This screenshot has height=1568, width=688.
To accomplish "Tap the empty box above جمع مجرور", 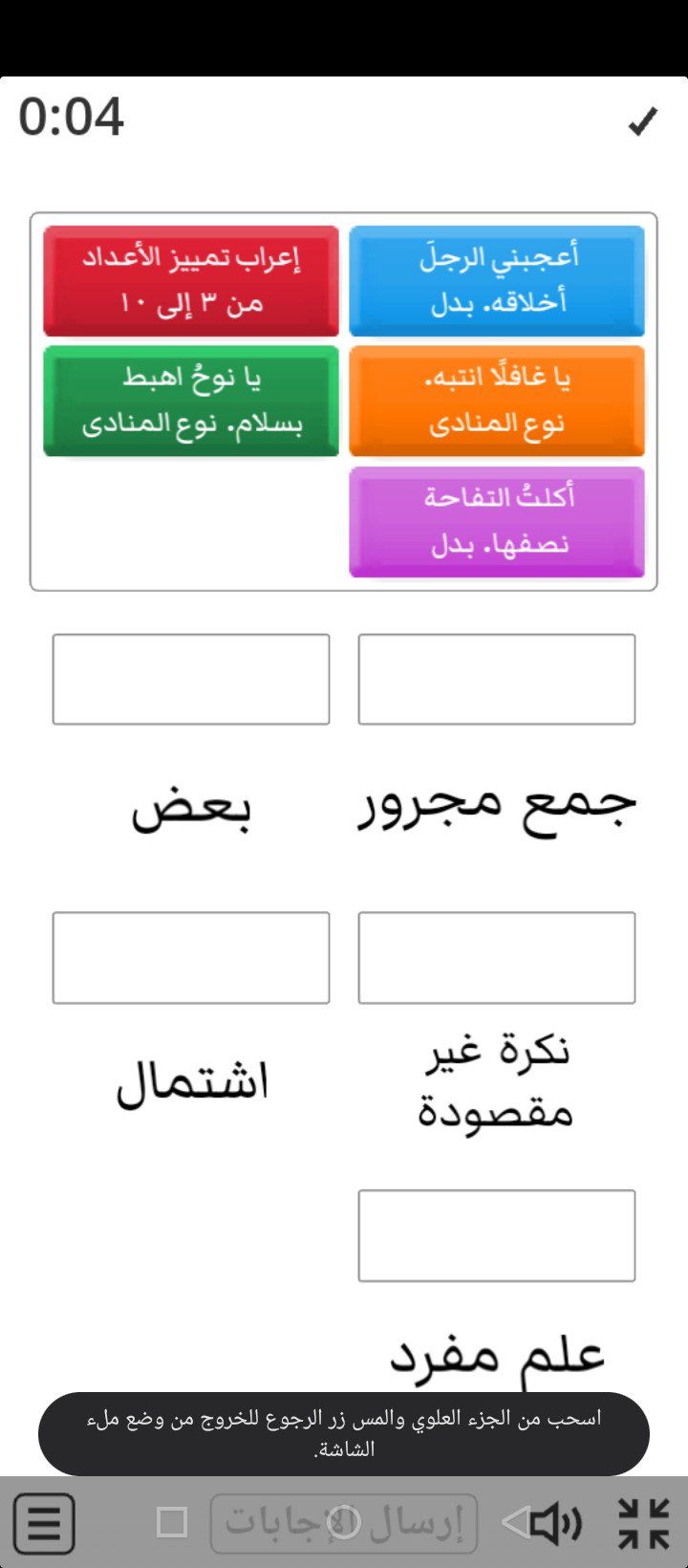I will coord(497,679).
